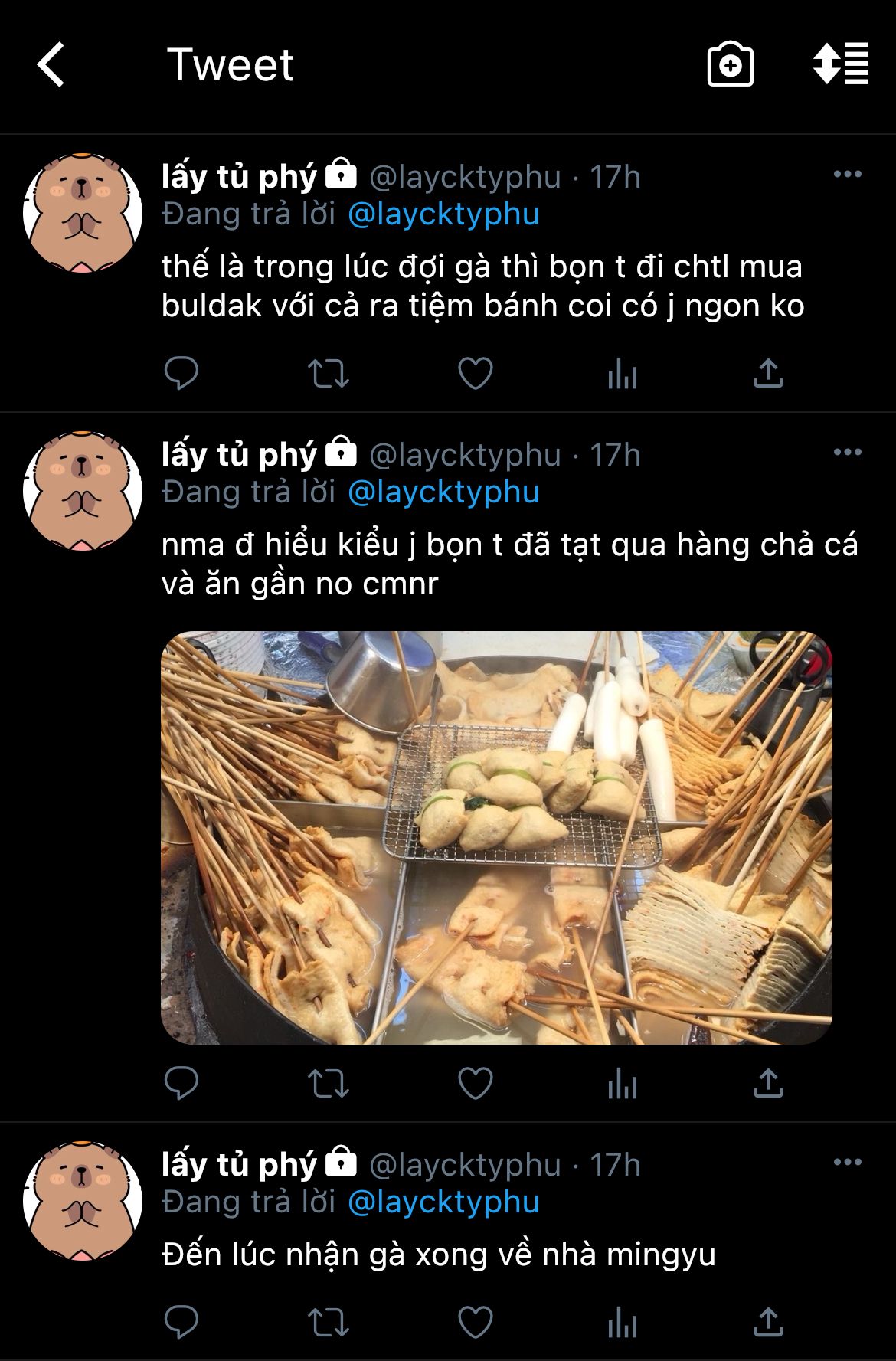Share the tweet with the fish cake photo

(x=768, y=1084)
